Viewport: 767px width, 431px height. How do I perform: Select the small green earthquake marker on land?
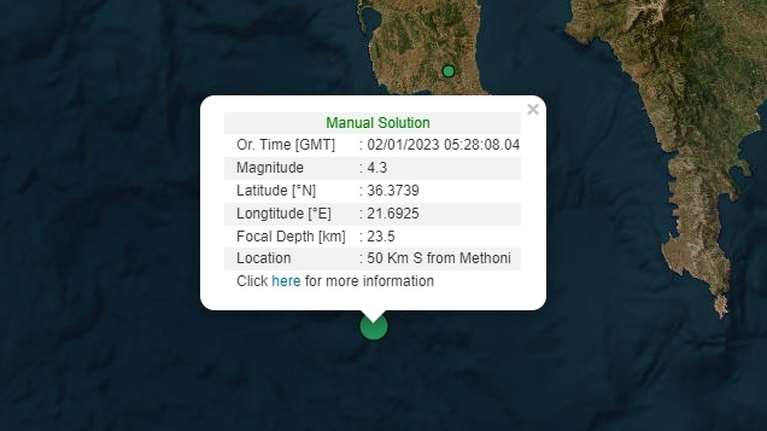(x=449, y=71)
